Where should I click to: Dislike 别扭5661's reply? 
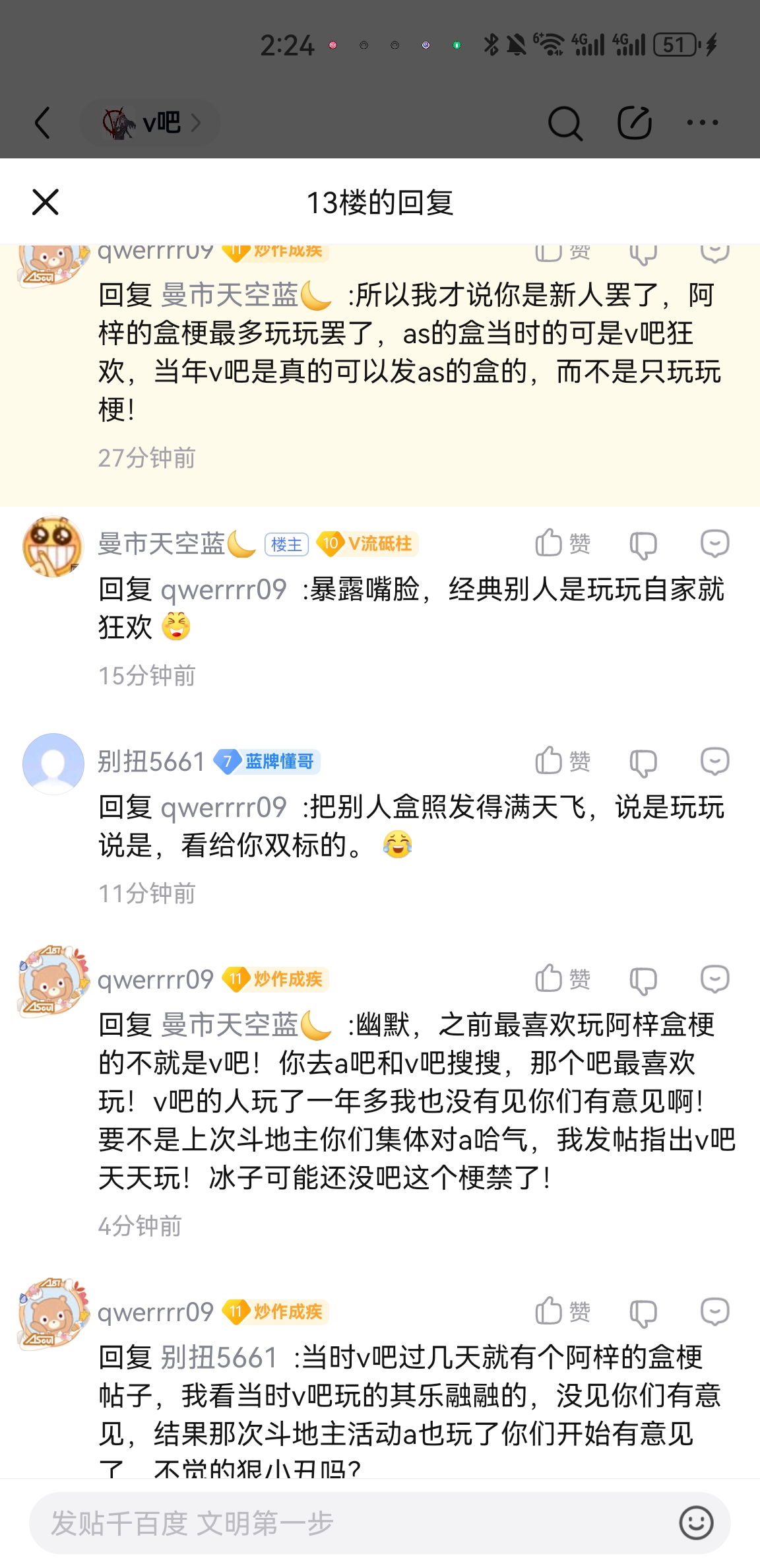(x=643, y=763)
